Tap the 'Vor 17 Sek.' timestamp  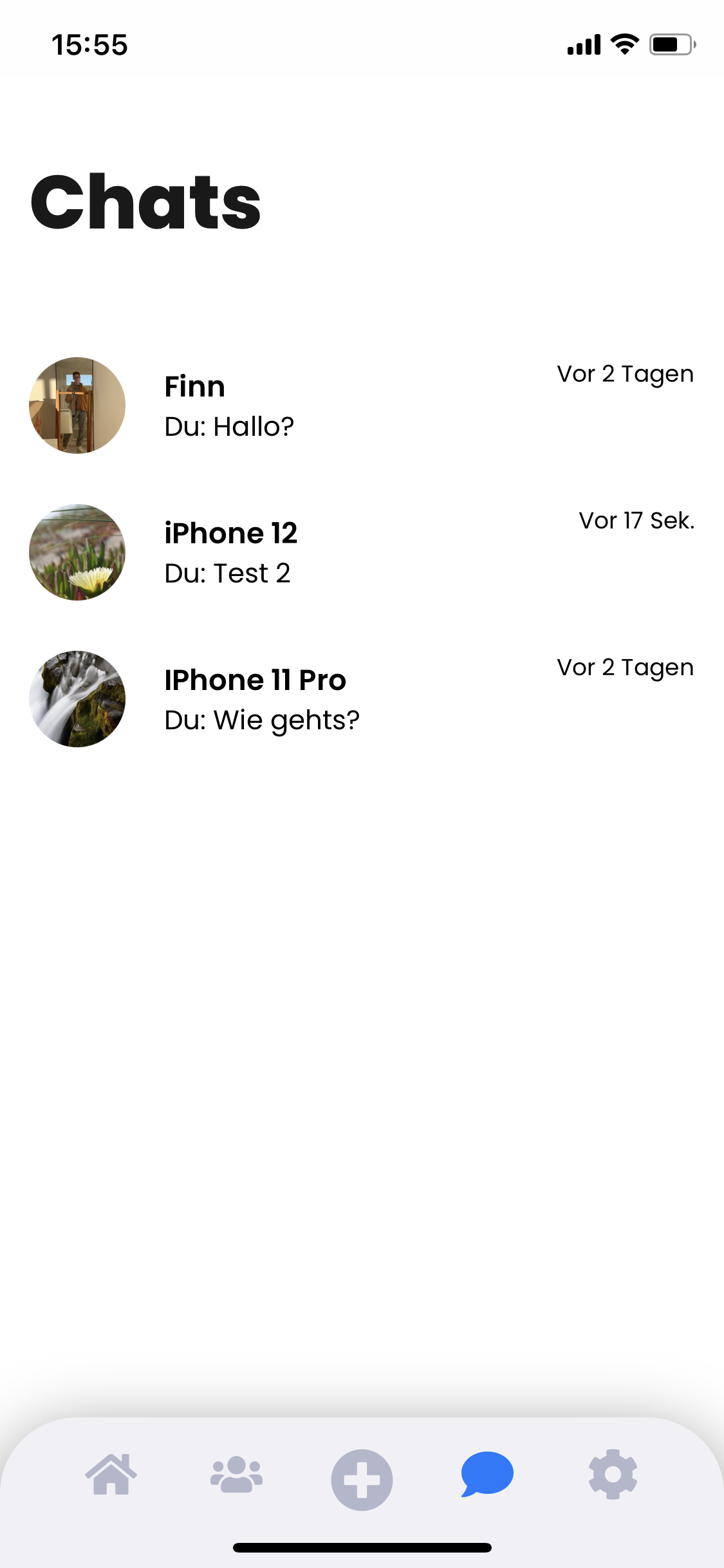click(638, 520)
